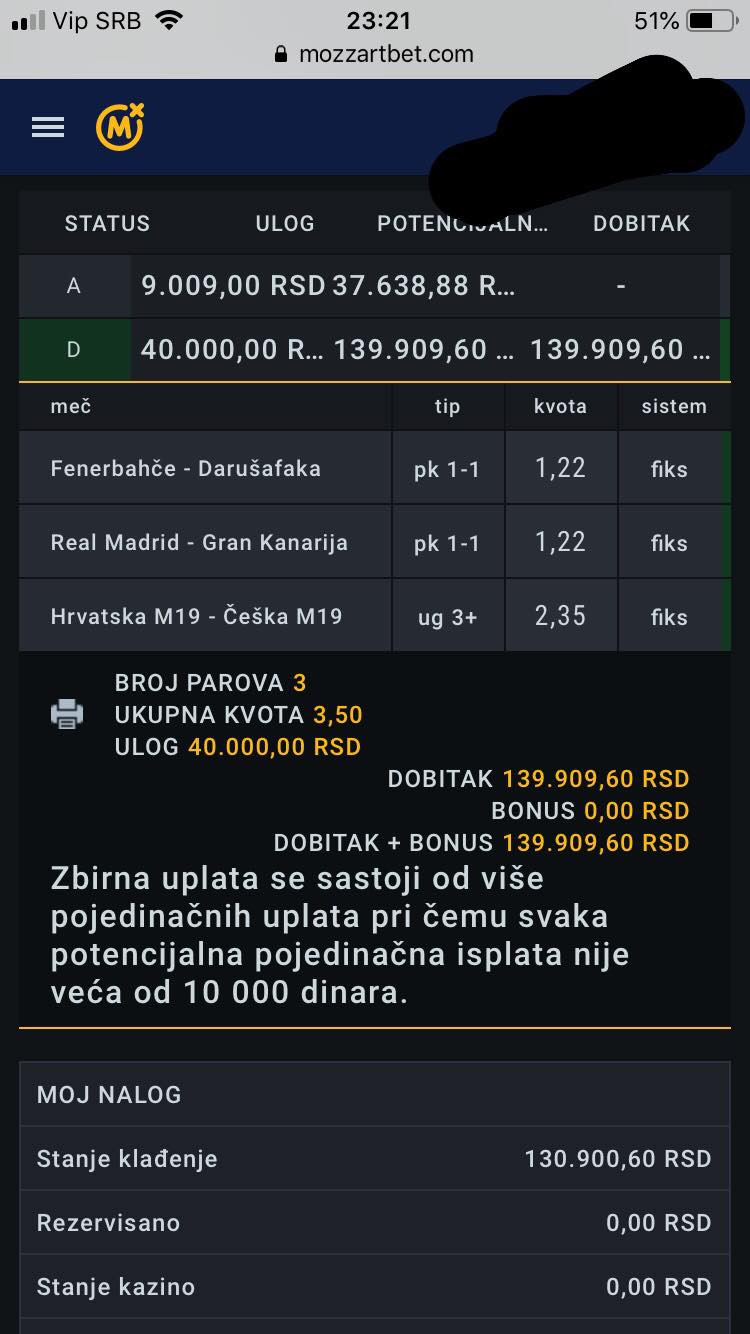
Task: Open the ticket with 9.009,00 RSD stake
Action: [x=375, y=286]
